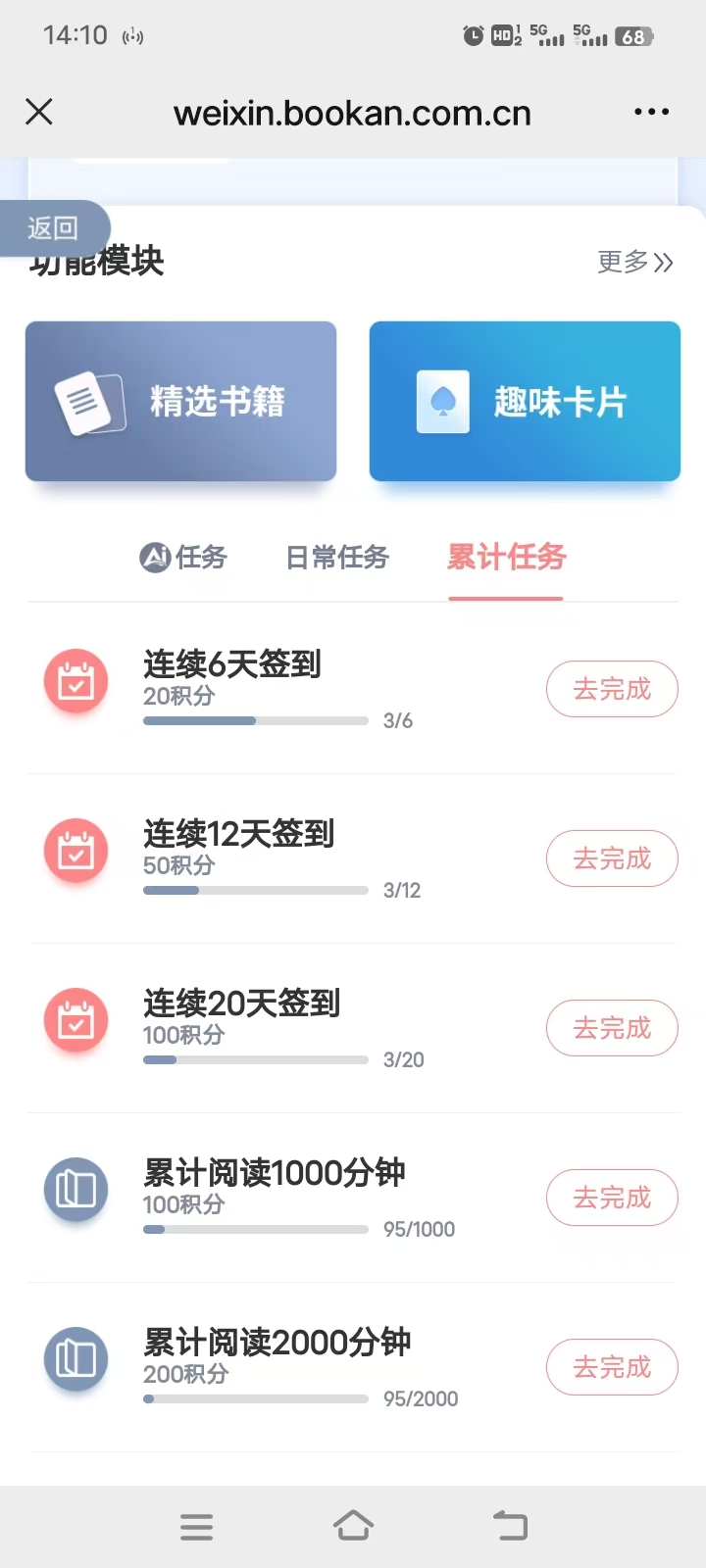This screenshot has height=1568, width=706.
Task: Tap 去完成 for 连续6天签到
Action: pyautogui.click(x=612, y=689)
